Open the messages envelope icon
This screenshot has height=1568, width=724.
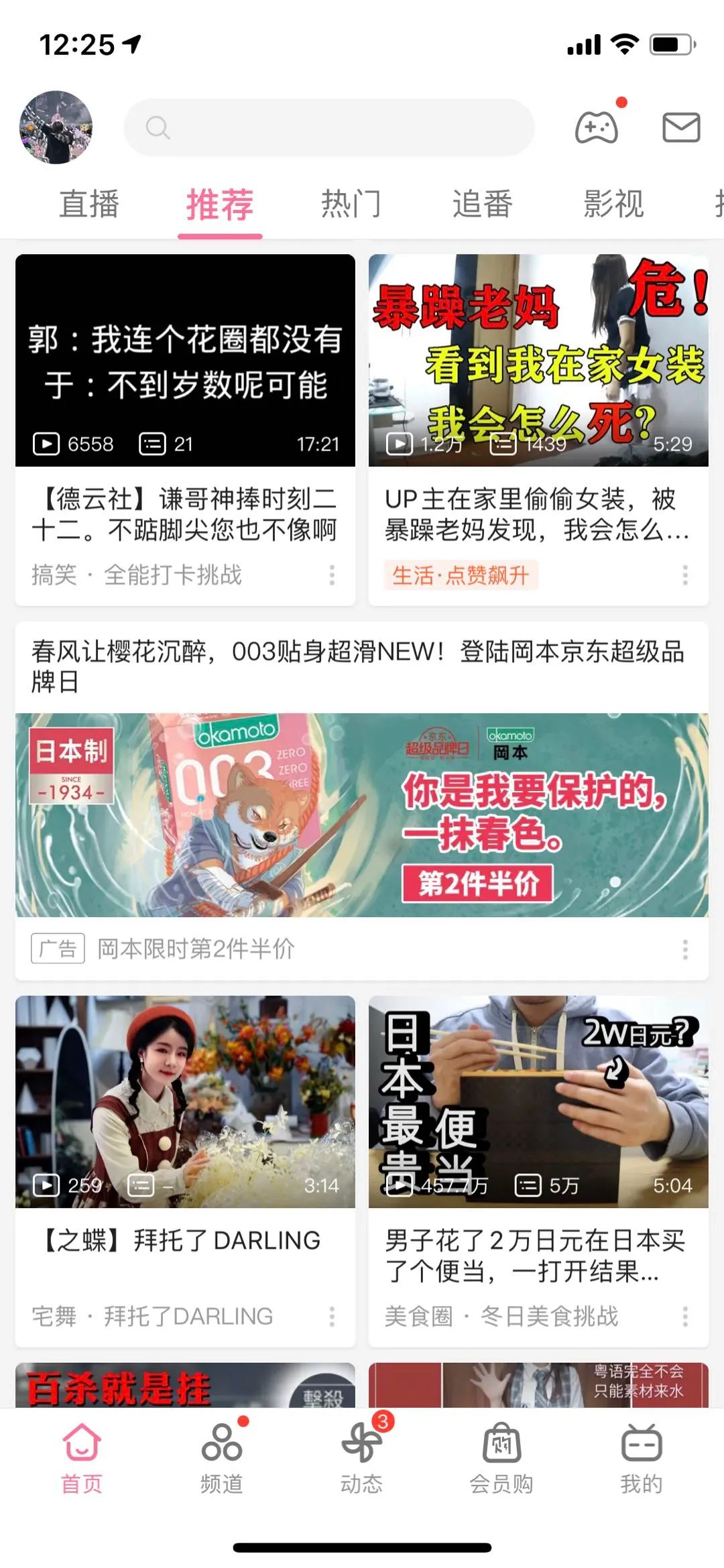(x=681, y=127)
